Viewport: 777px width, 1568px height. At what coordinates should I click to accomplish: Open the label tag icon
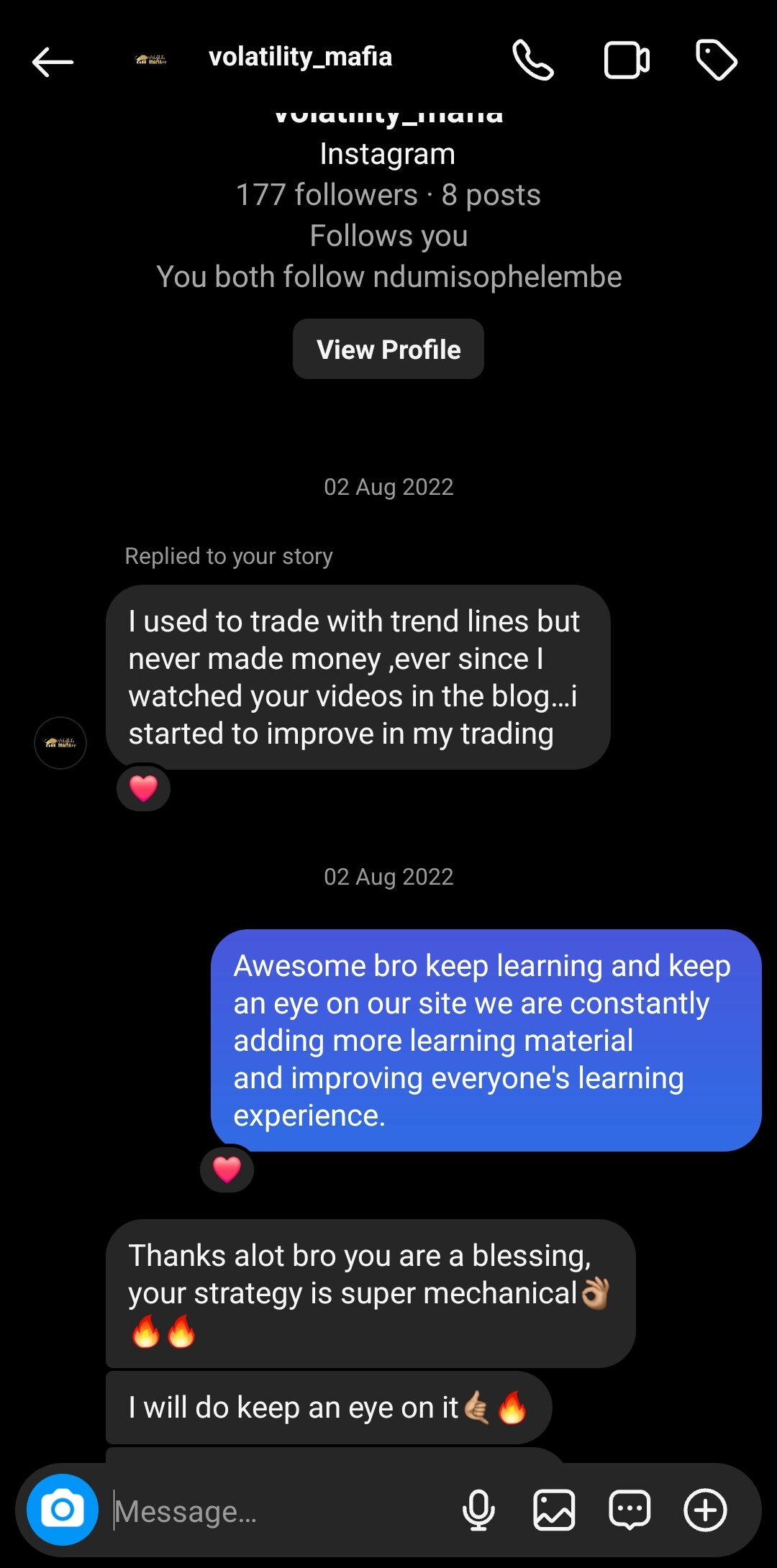[x=716, y=60]
